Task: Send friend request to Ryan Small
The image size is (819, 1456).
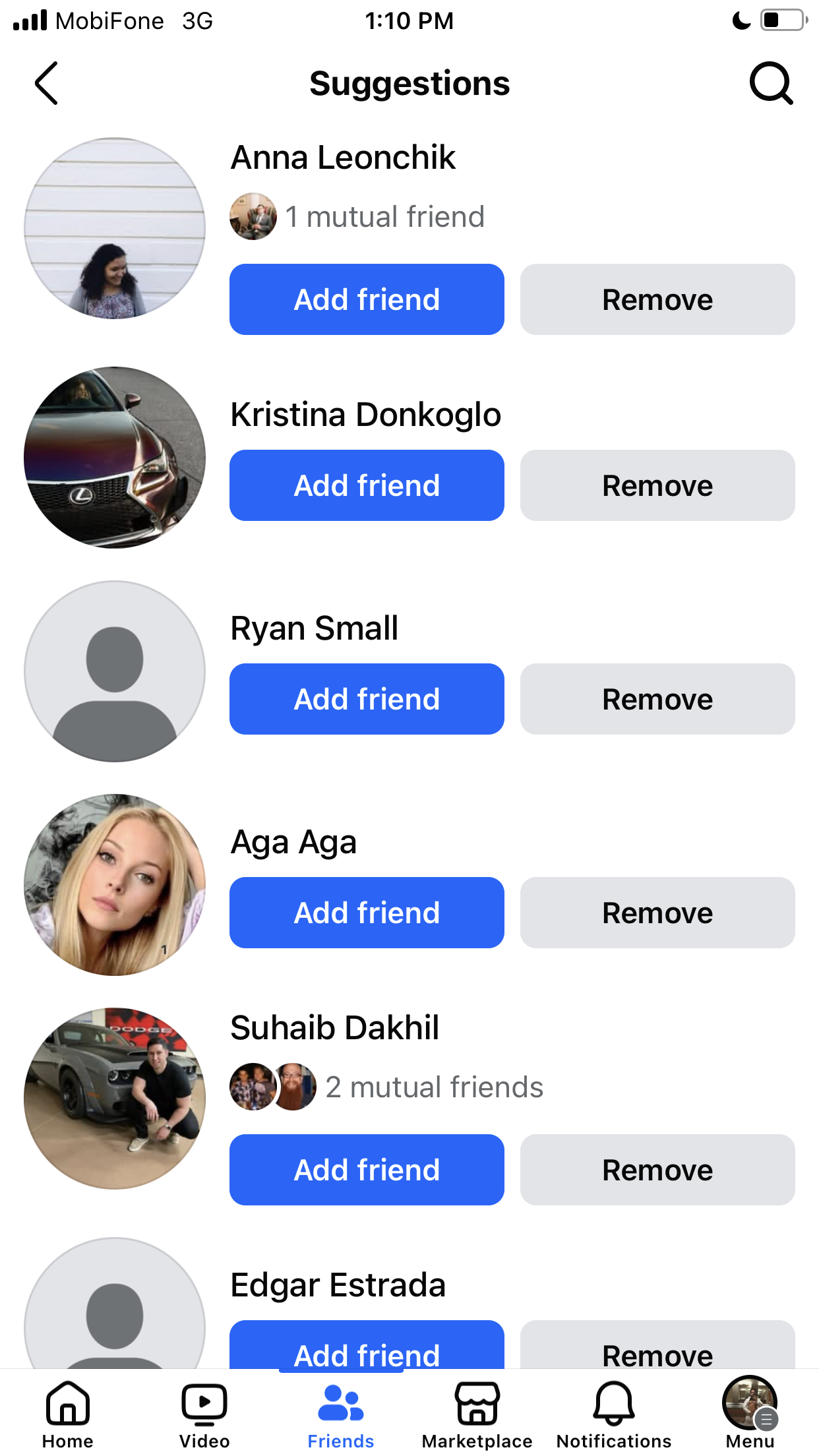Action: 367,699
